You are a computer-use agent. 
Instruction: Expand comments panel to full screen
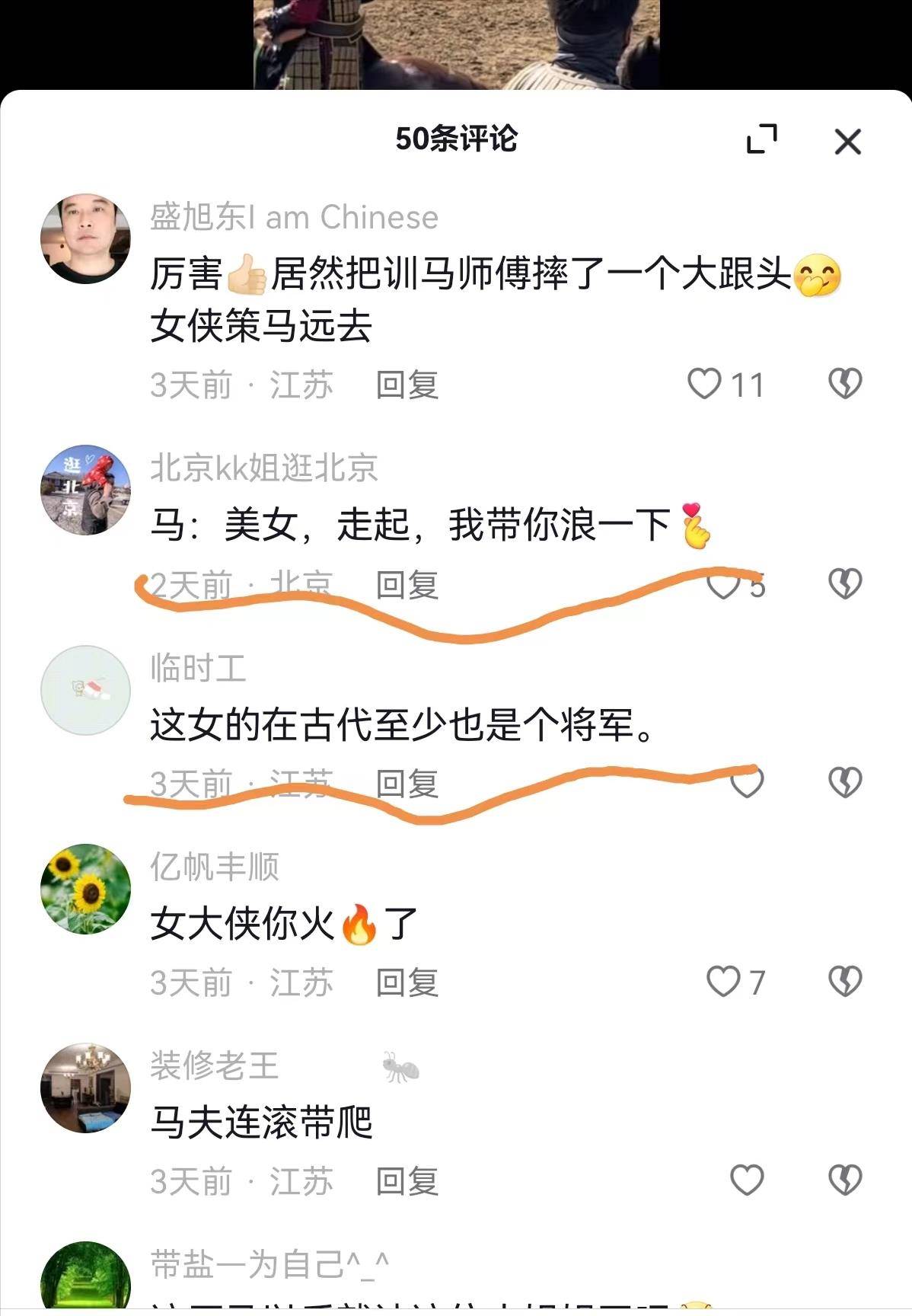tap(761, 139)
